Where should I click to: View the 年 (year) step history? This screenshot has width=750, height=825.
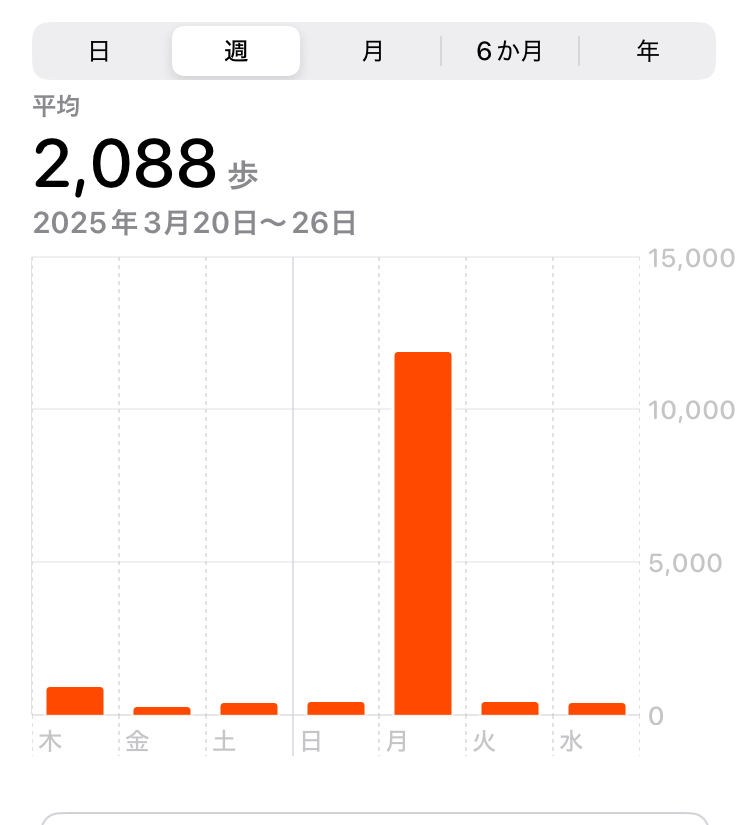[x=647, y=51]
